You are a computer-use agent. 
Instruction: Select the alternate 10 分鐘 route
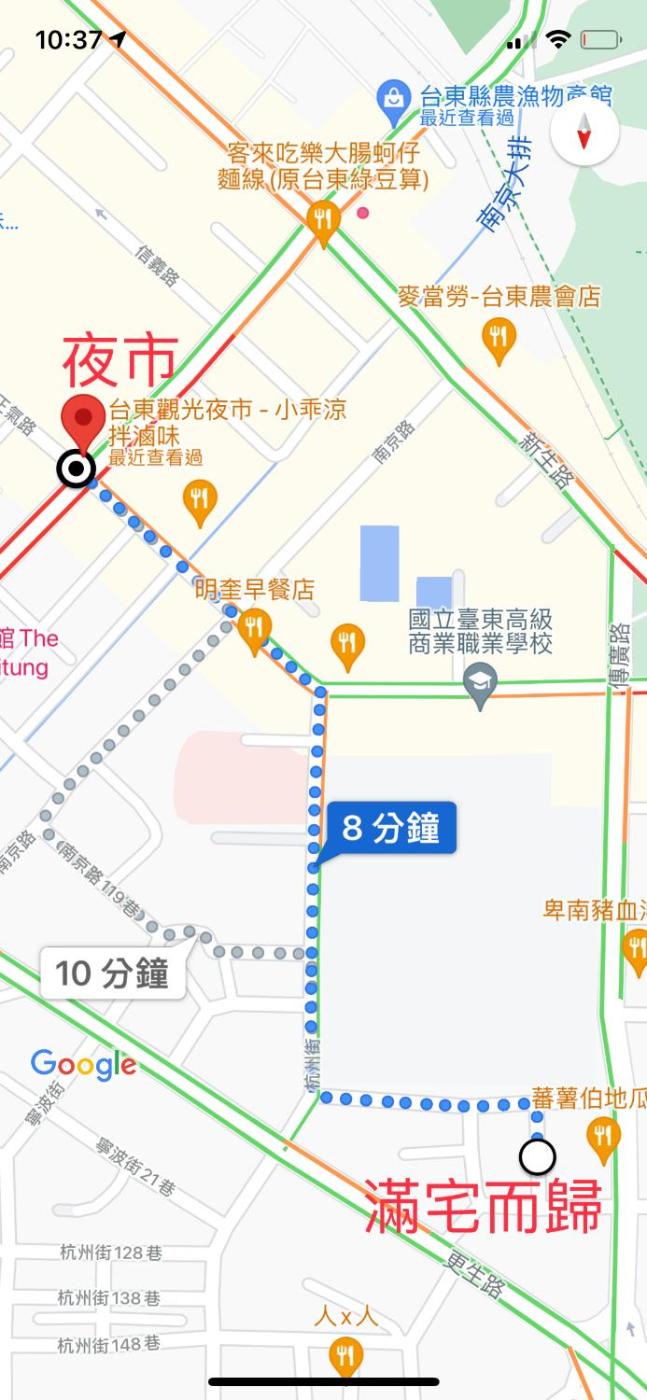[113, 973]
